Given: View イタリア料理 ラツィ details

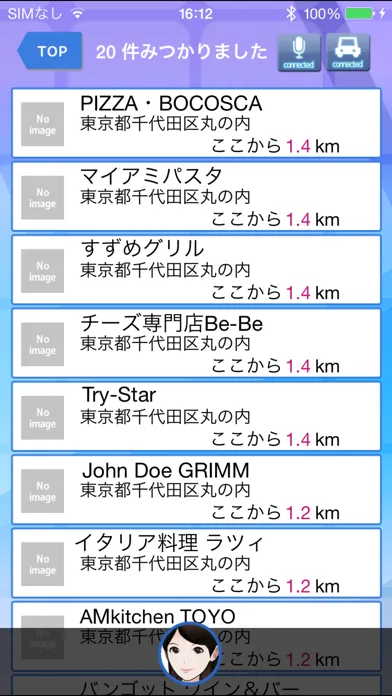Looking at the screenshot, I should tap(196, 563).
